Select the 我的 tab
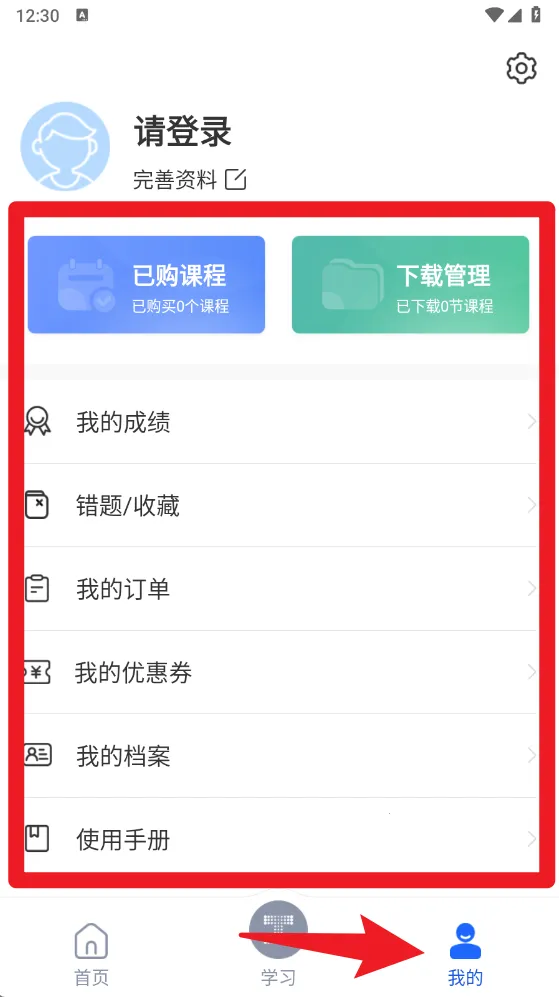Screen dimensions: 559x997 click(466, 954)
